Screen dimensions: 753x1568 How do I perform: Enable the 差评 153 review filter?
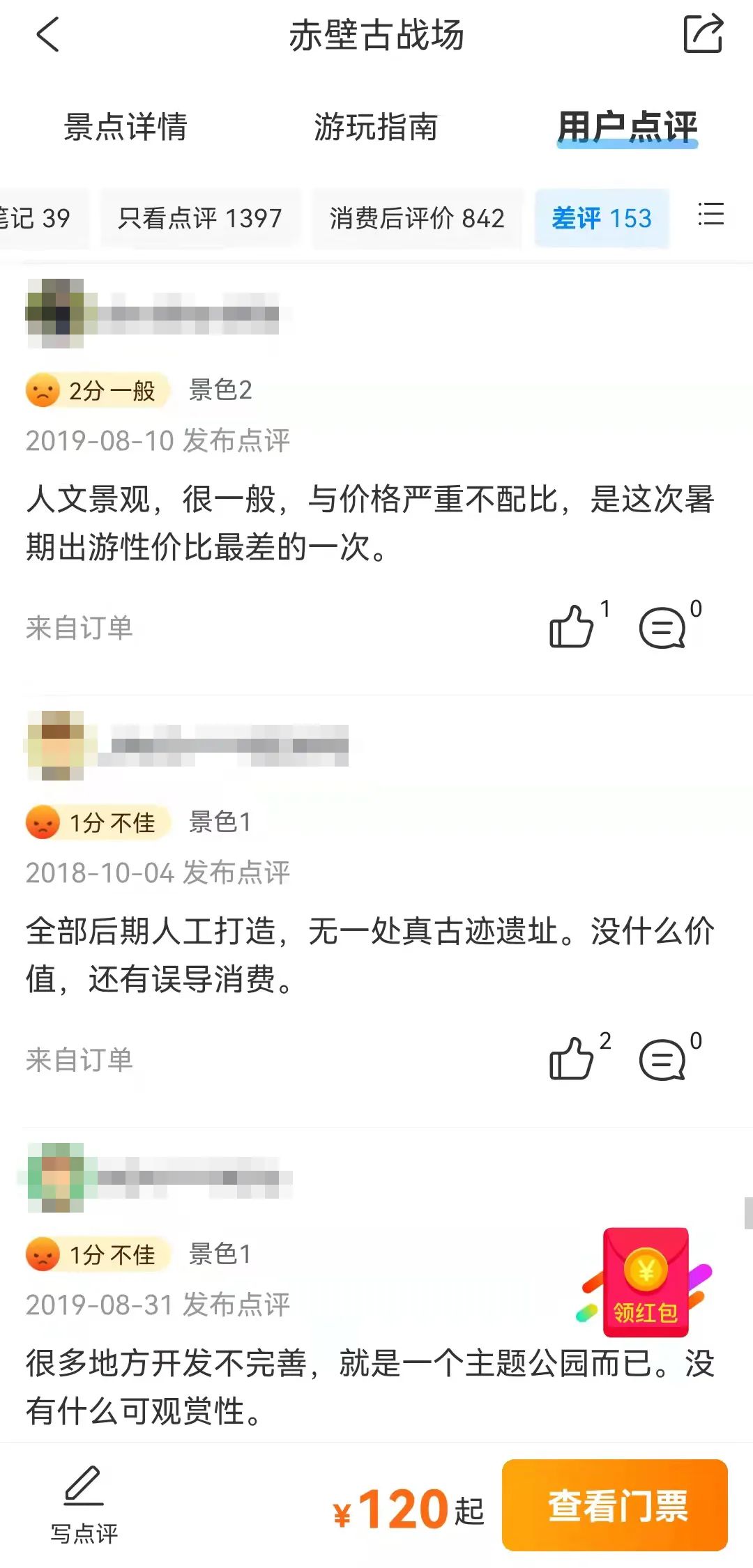[601, 218]
